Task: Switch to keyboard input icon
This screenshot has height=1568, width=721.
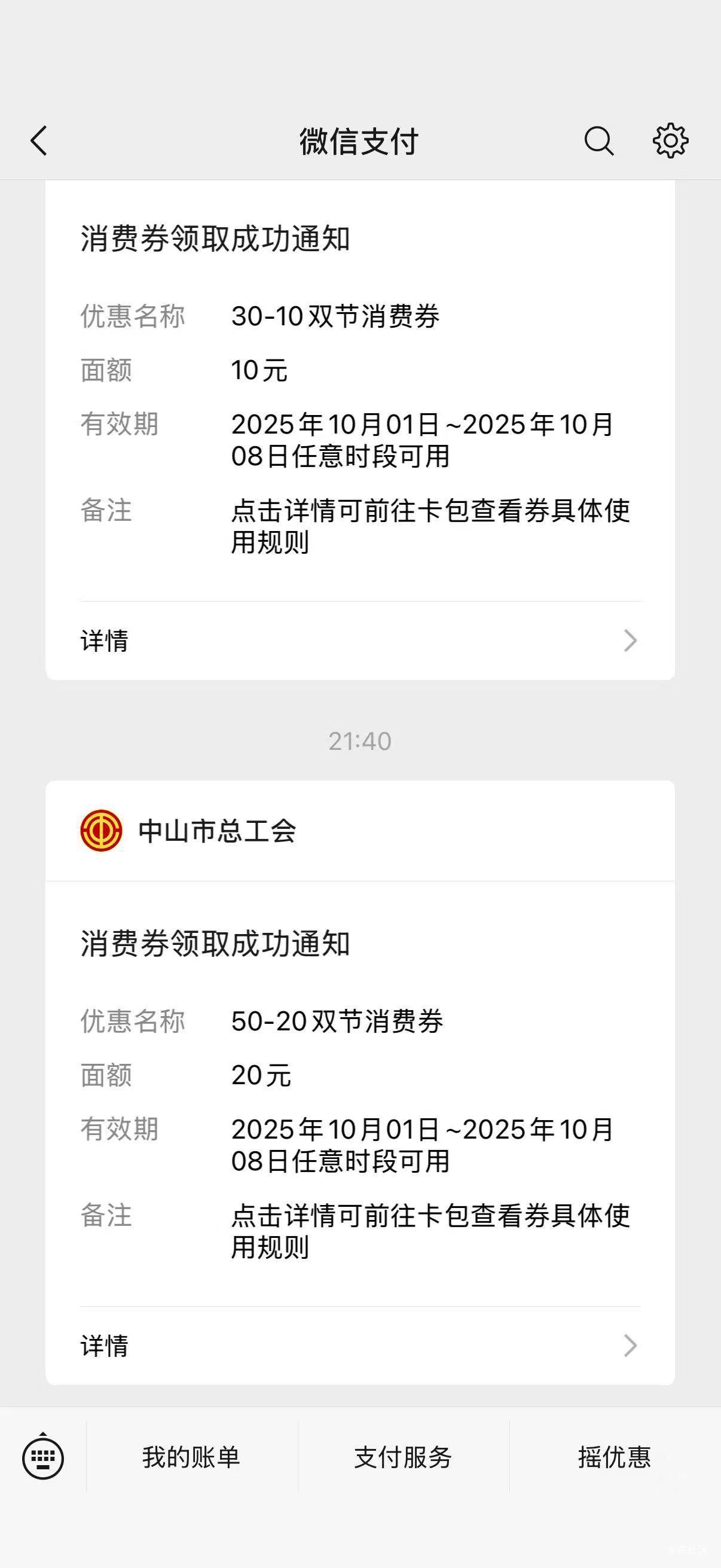Action: 42,1457
